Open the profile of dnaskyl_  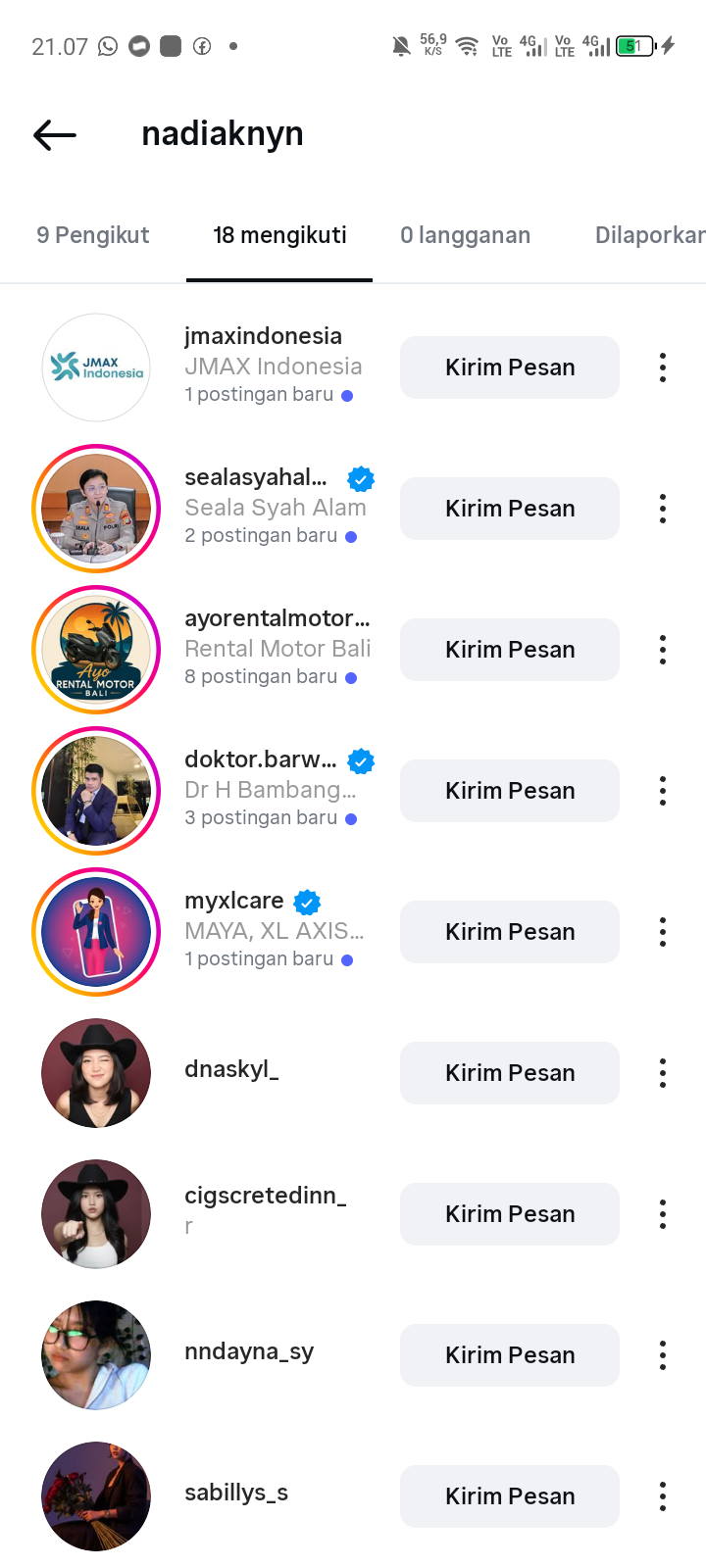click(231, 1069)
